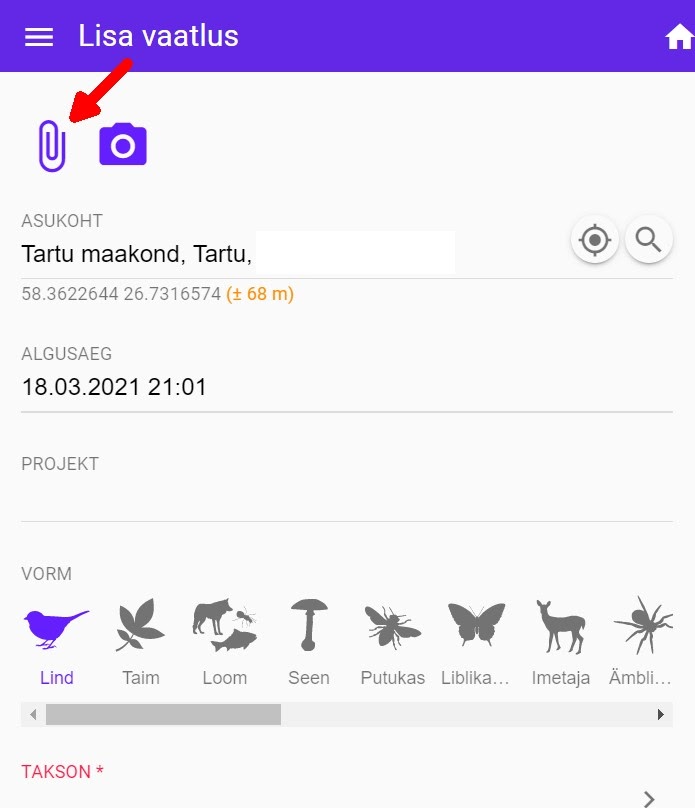Select the Lind form

tap(56, 642)
